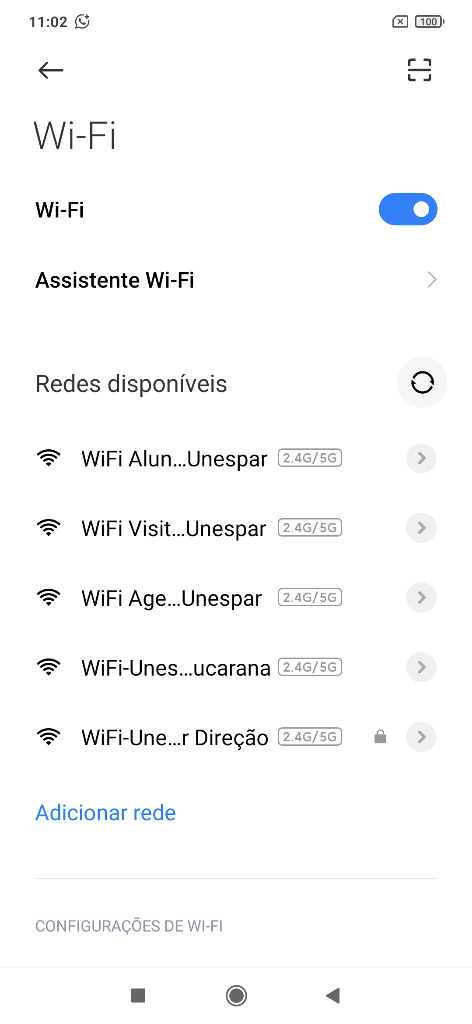Open details arrow for WiFi Alun...Unespar
Image resolution: width=472 pixels, height=1024 pixels.
421,458
